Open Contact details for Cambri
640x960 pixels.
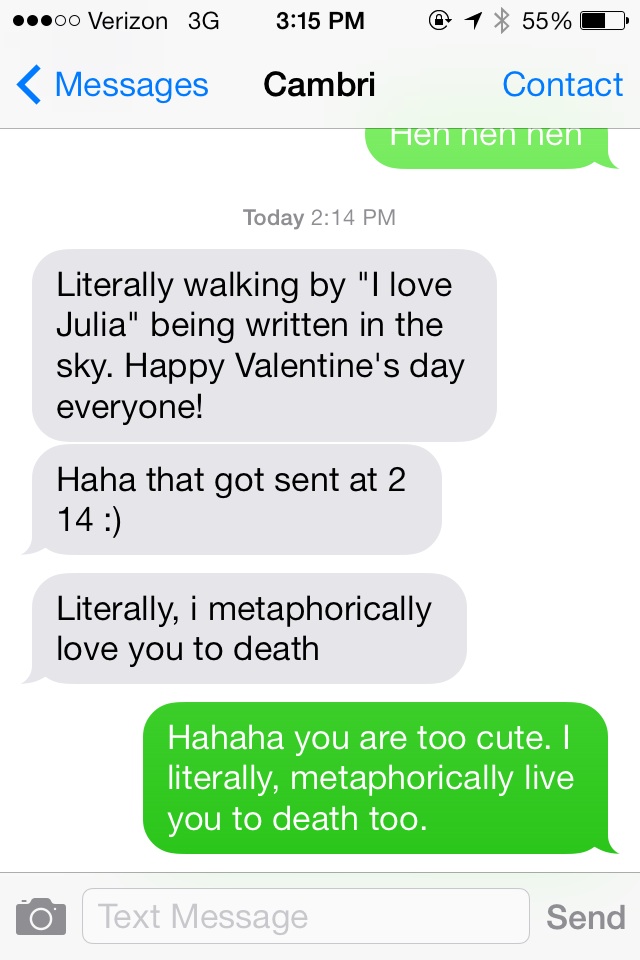pyautogui.click(x=562, y=86)
